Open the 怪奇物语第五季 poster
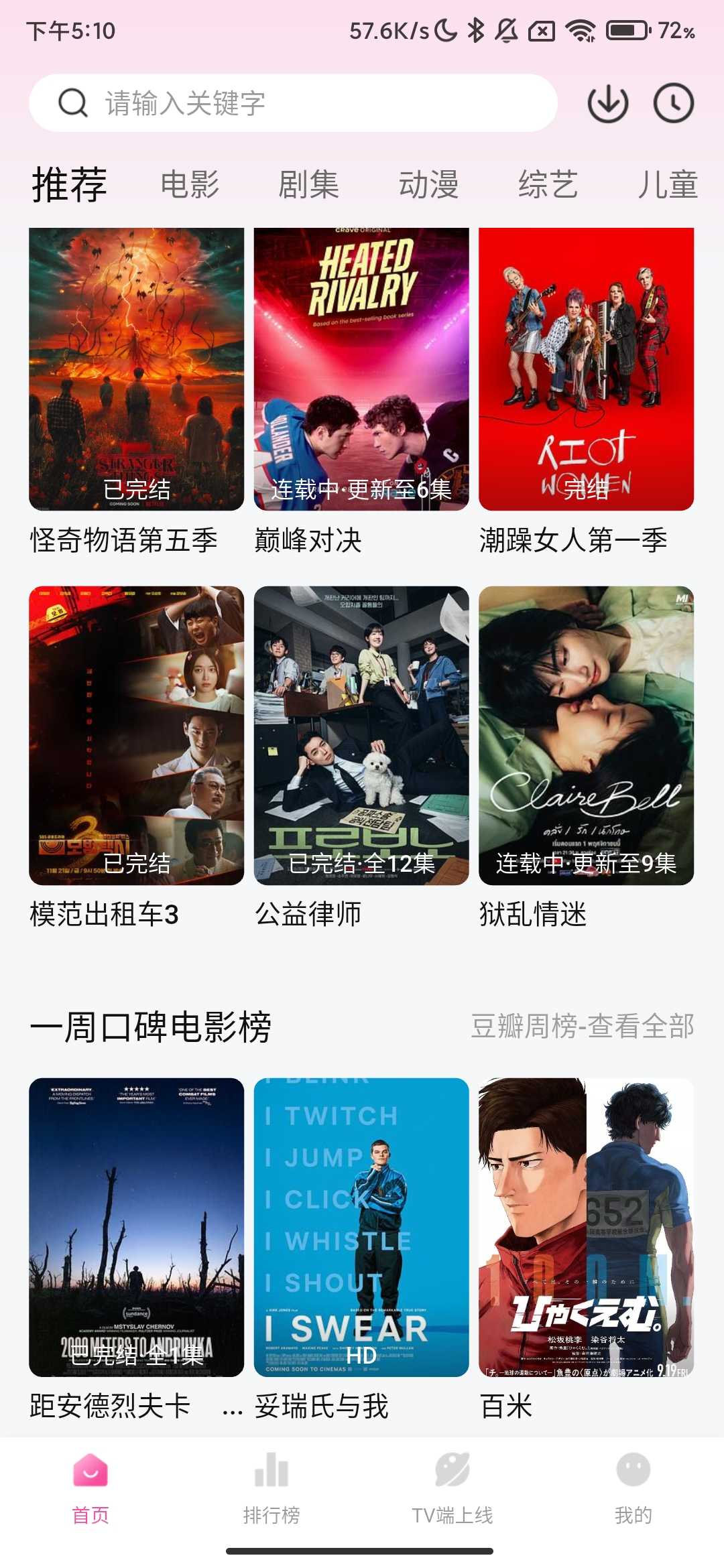The image size is (724, 1568). [136, 369]
